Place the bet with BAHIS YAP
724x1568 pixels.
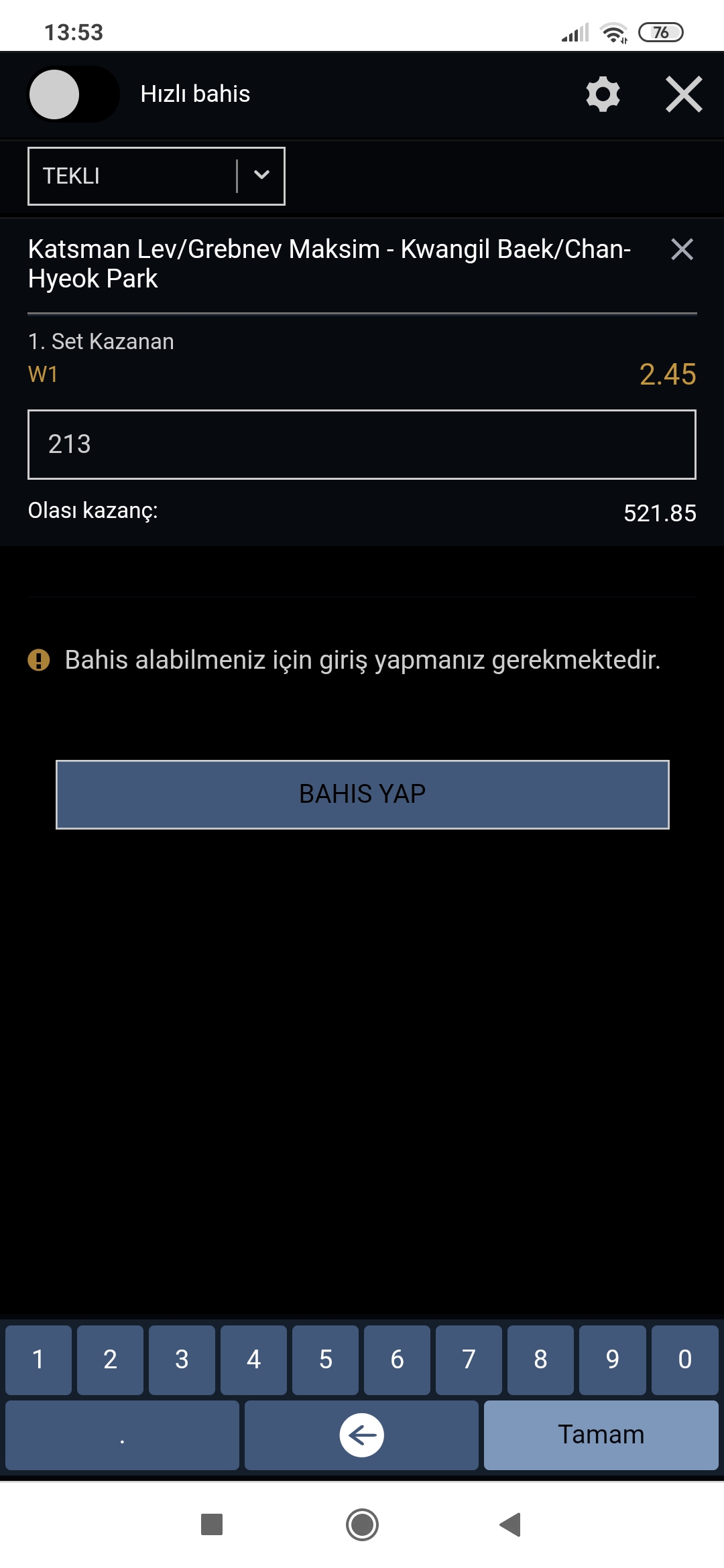(x=363, y=794)
